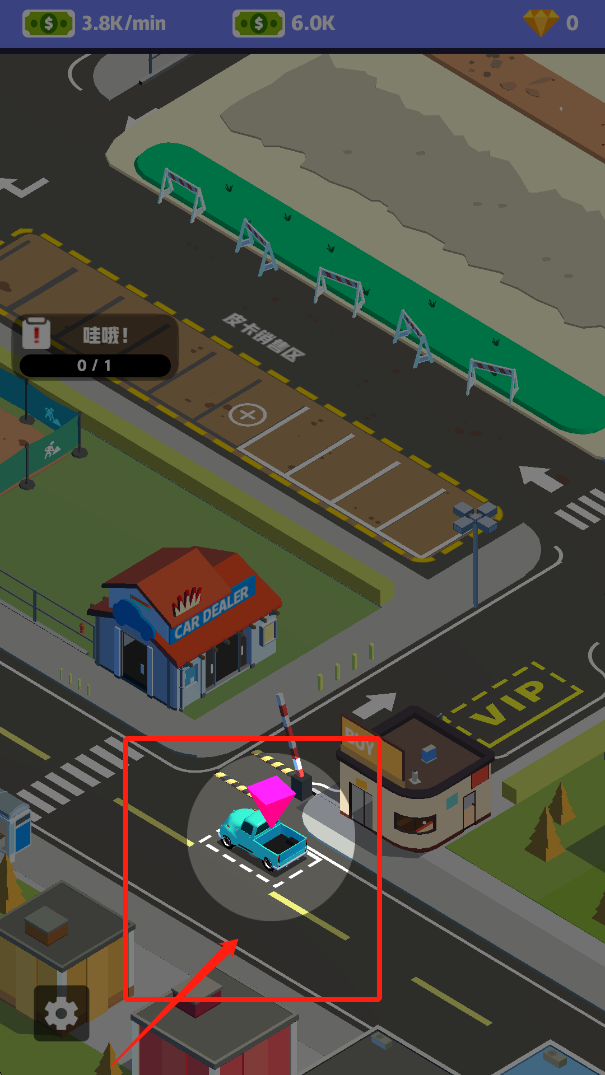Open the settings gear
The height and width of the screenshot is (1075, 605).
(61, 1013)
